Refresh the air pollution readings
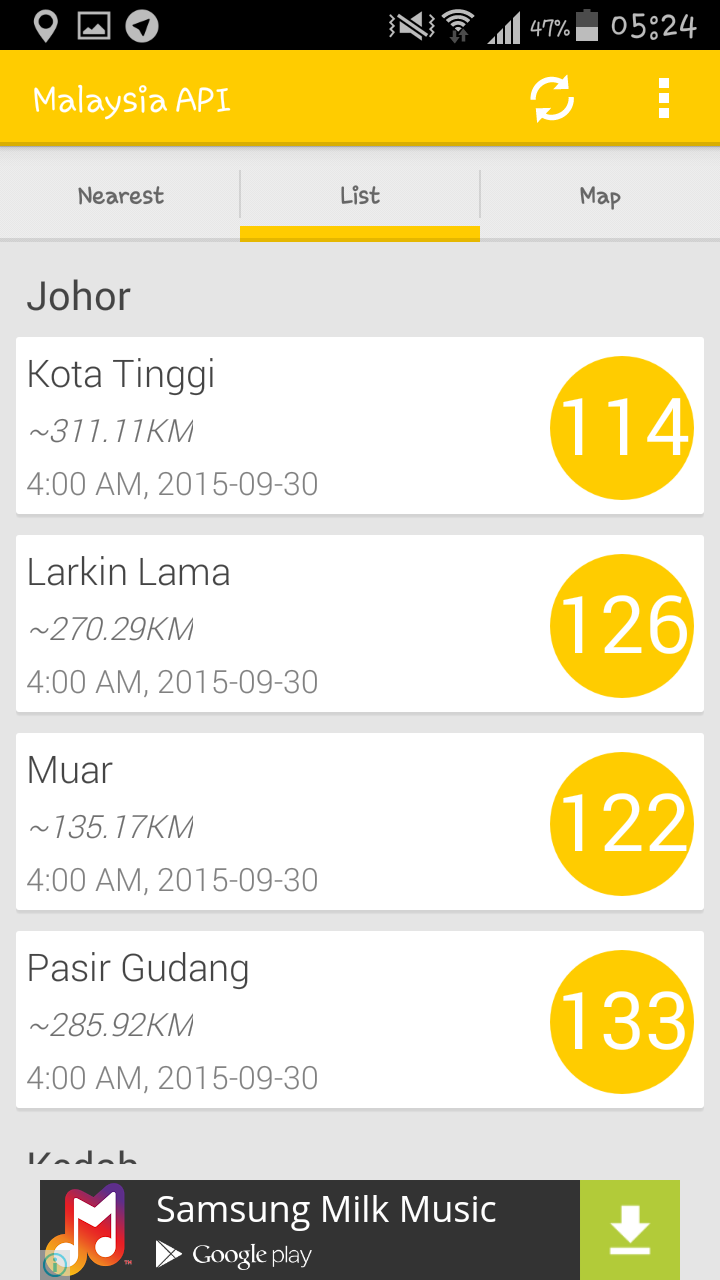This screenshot has width=720, height=1280. click(x=552, y=99)
